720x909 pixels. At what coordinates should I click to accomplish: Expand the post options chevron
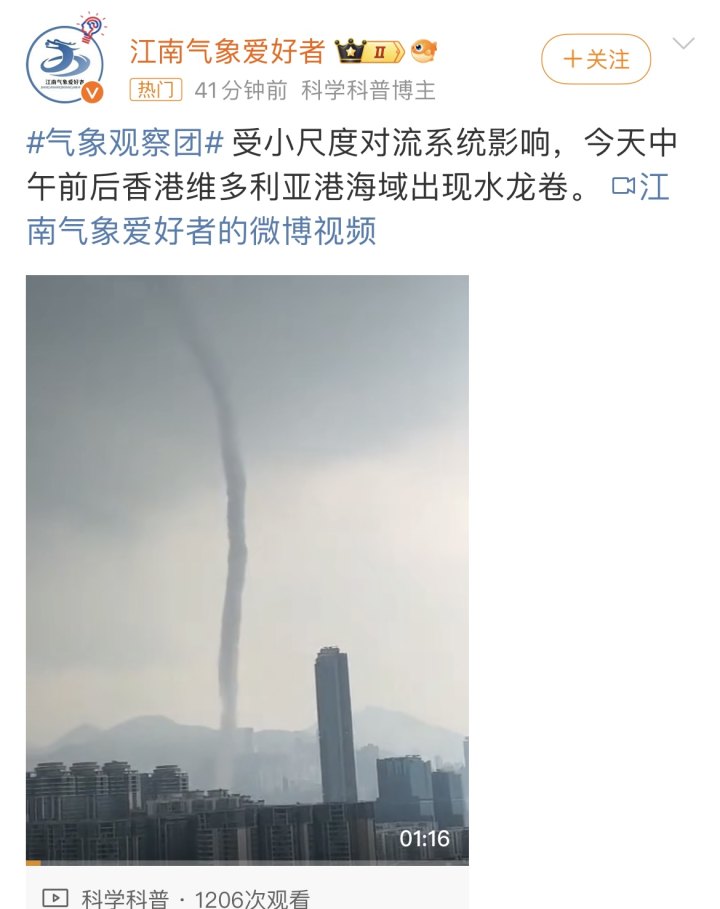(x=683, y=44)
